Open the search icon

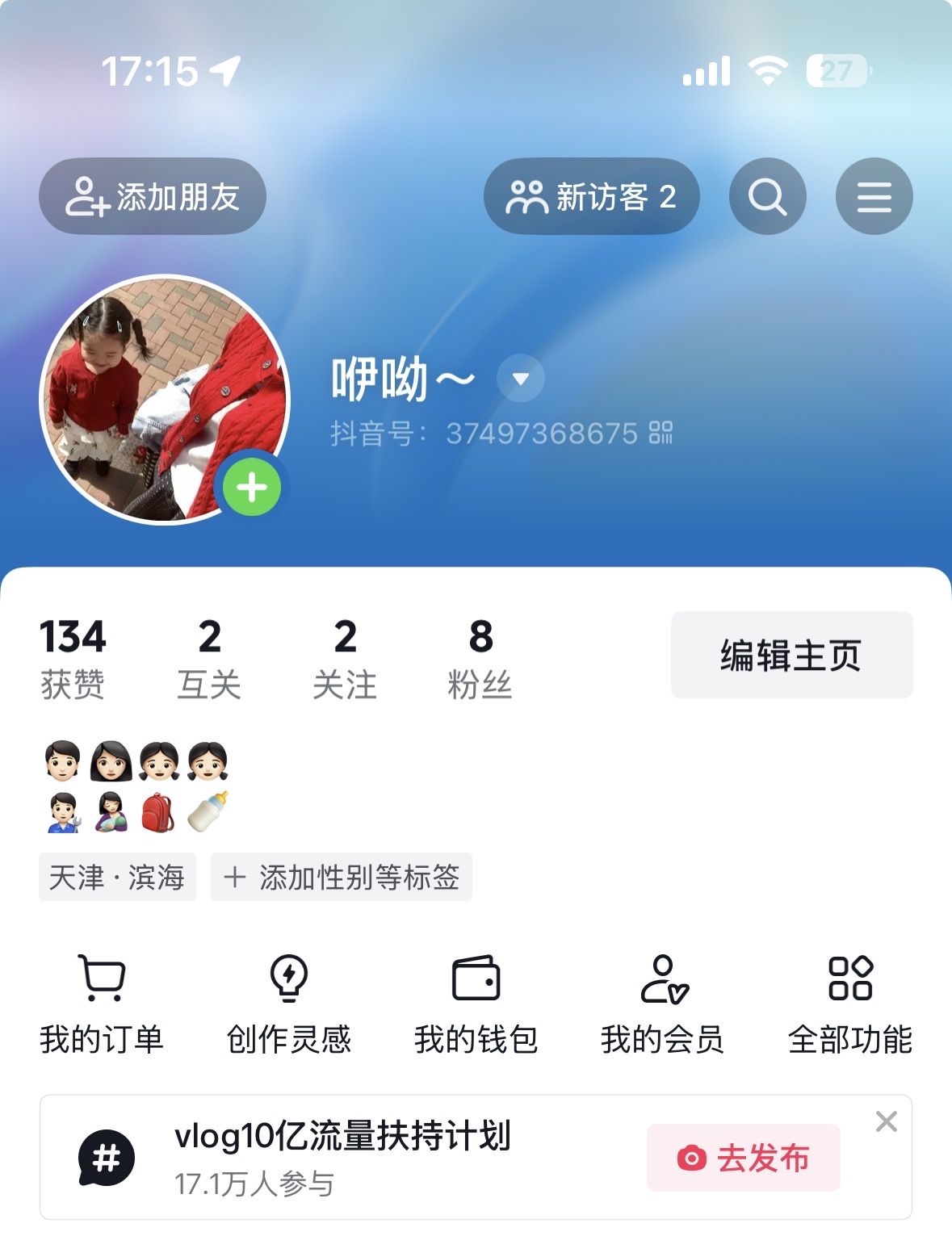click(767, 197)
